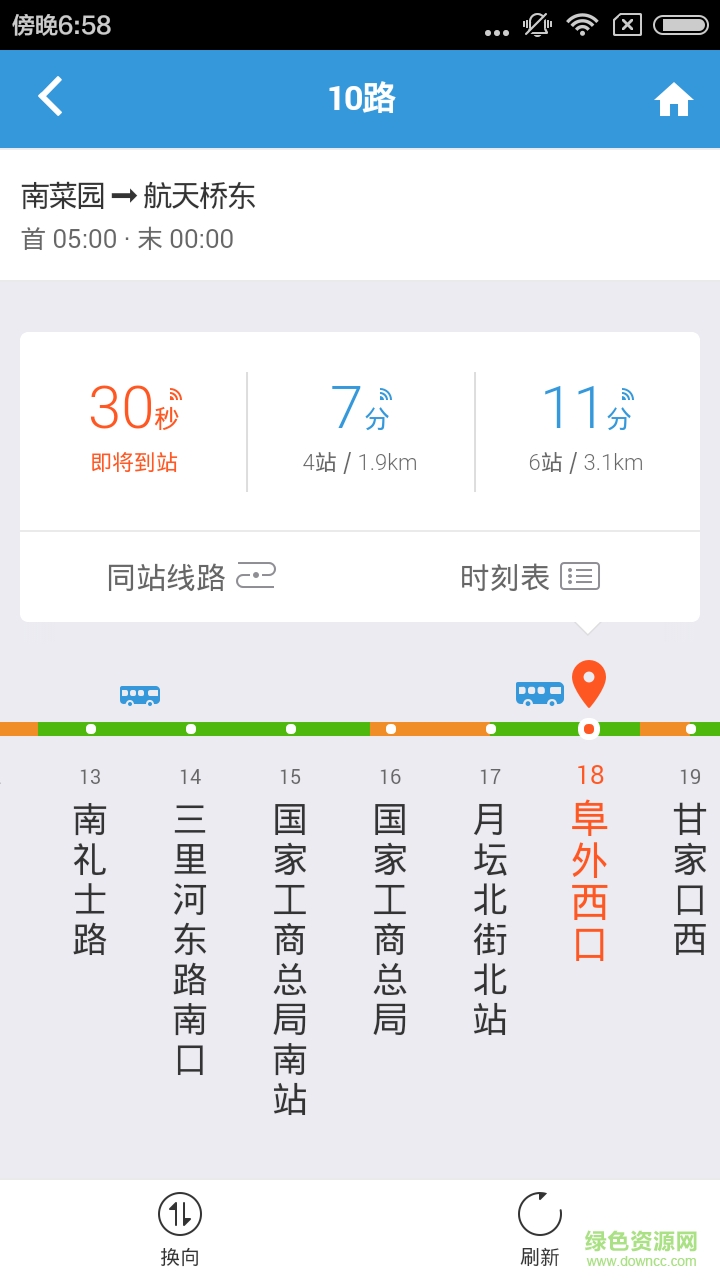
Task: Open the home icon at top right
Action: 673,98
